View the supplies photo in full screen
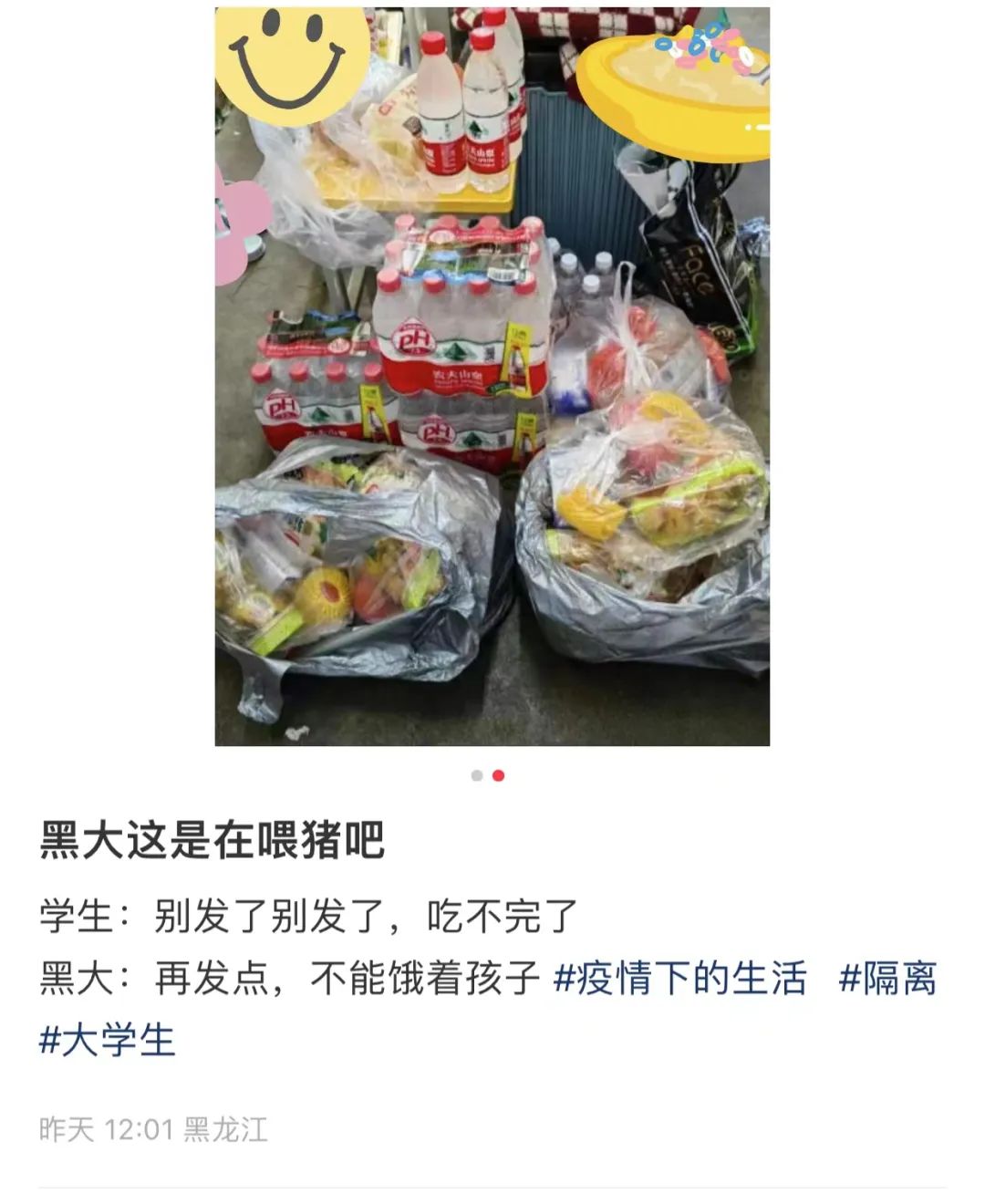Viewport: 985px width, 1204px height. point(493,376)
